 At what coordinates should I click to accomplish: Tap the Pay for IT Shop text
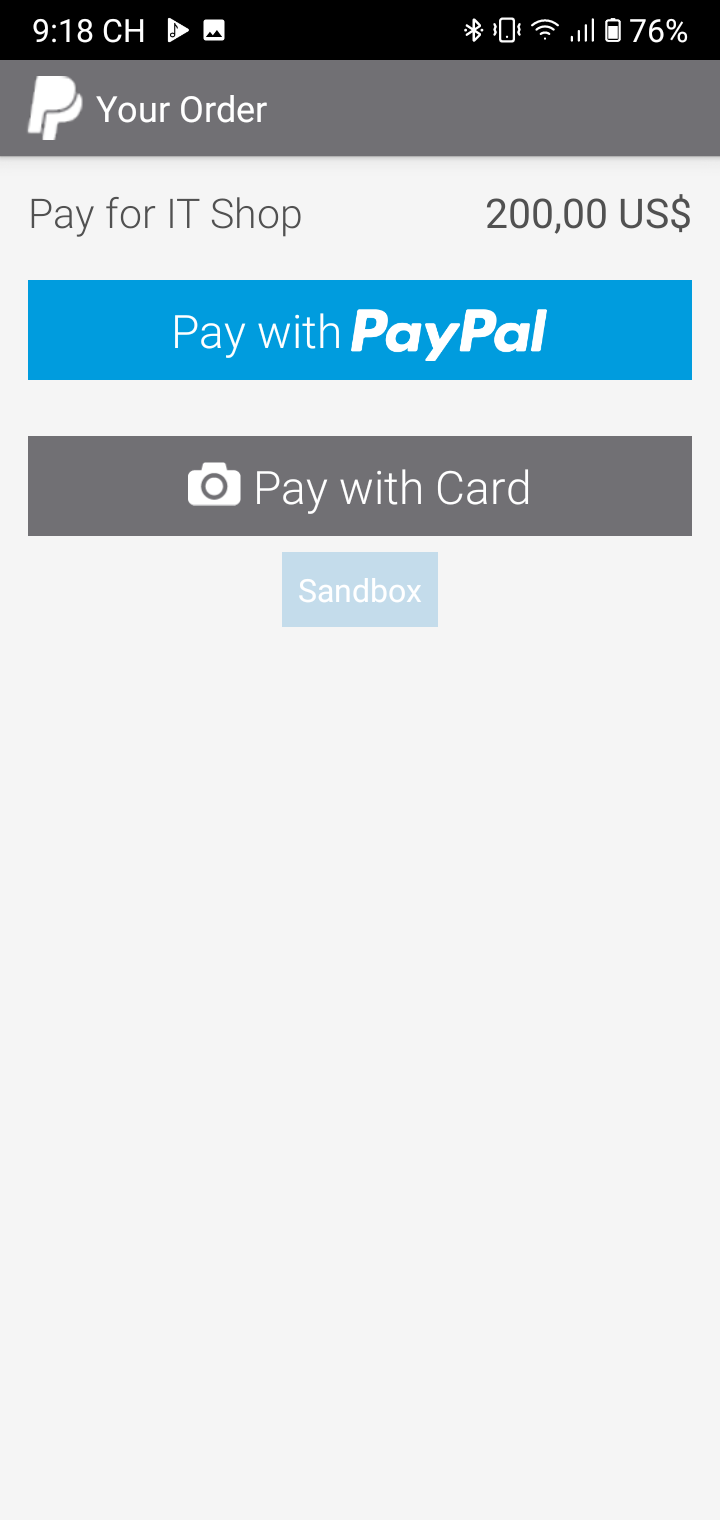point(164,214)
